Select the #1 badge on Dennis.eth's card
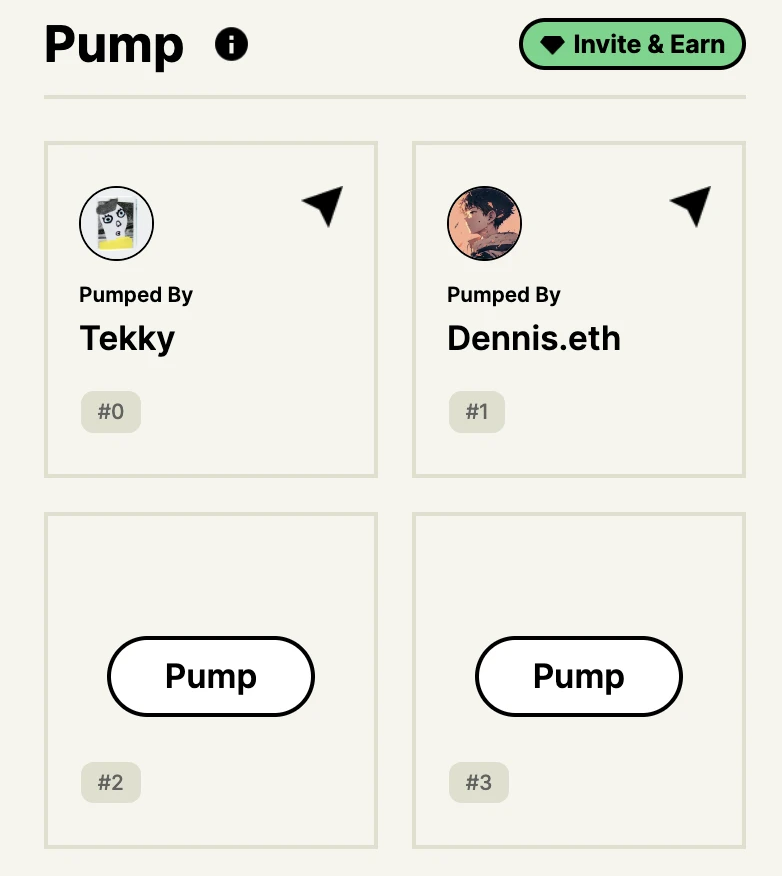The width and height of the screenshot is (782, 876). (478, 411)
